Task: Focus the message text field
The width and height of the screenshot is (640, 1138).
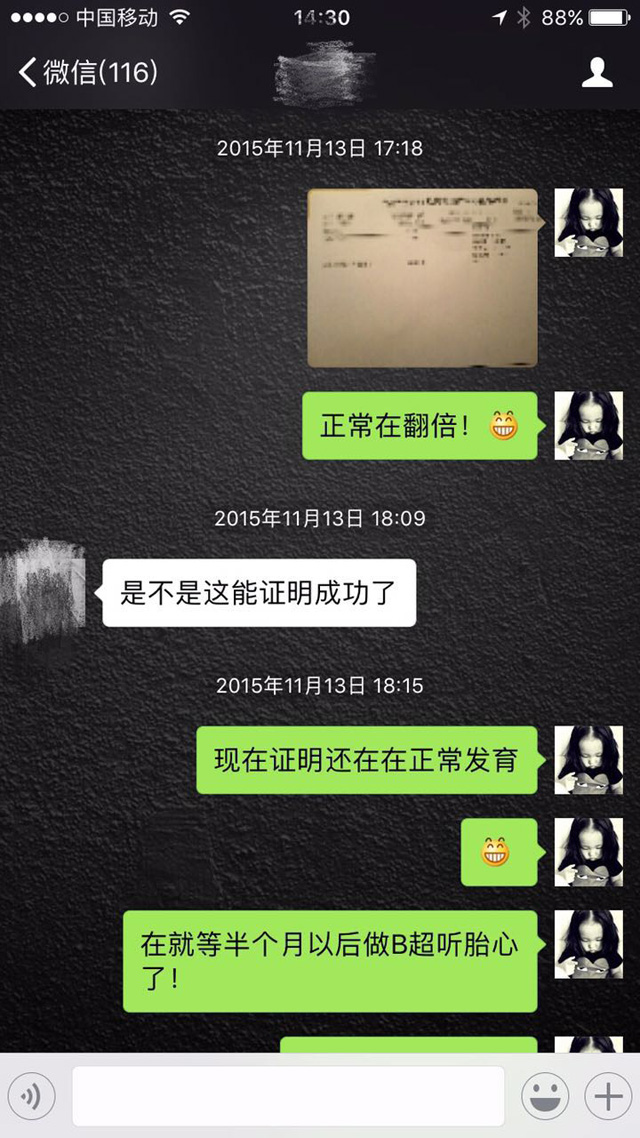Action: click(288, 1097)
